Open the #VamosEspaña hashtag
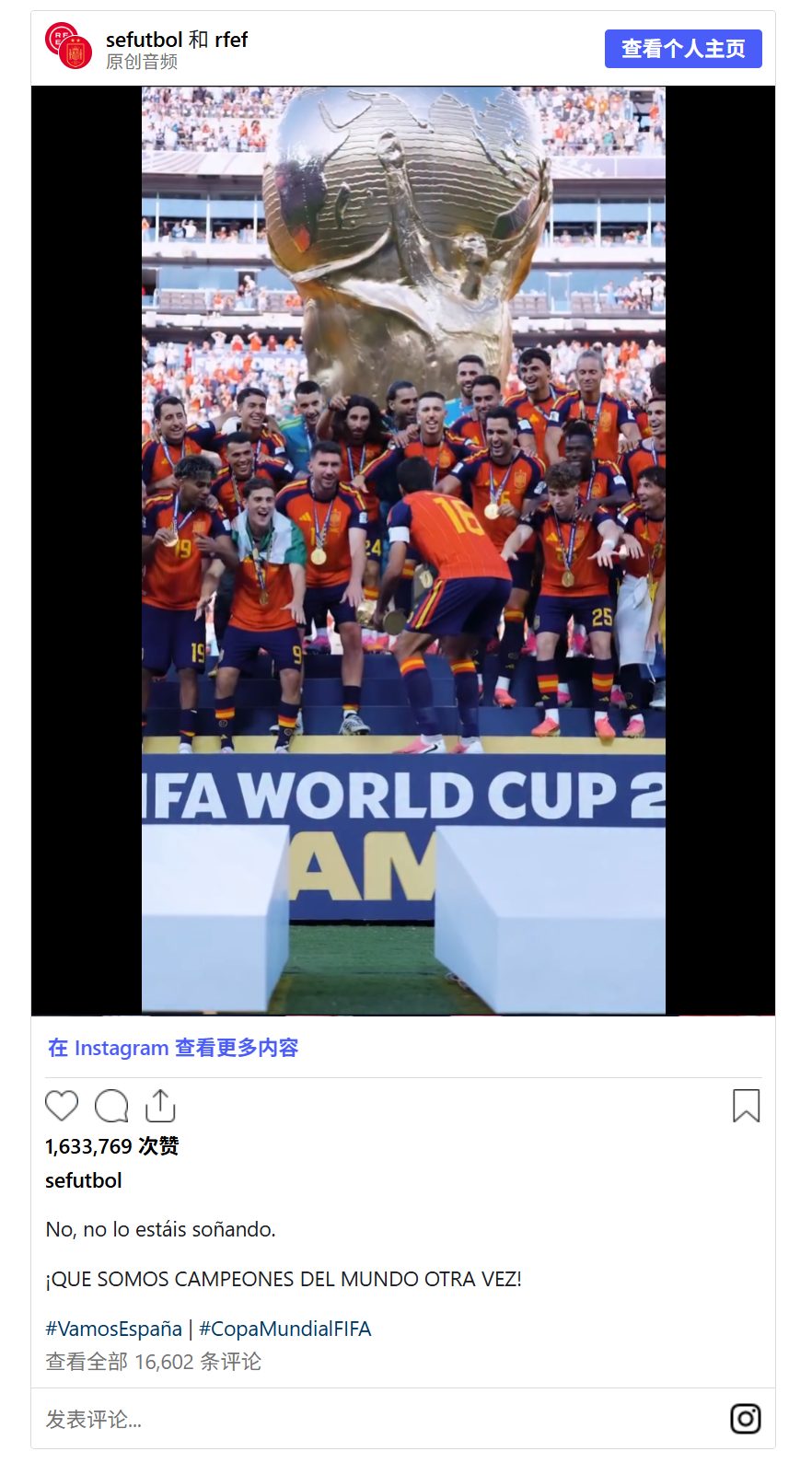This screenshot has height=1463, width=812. [x=114, y=1329]
